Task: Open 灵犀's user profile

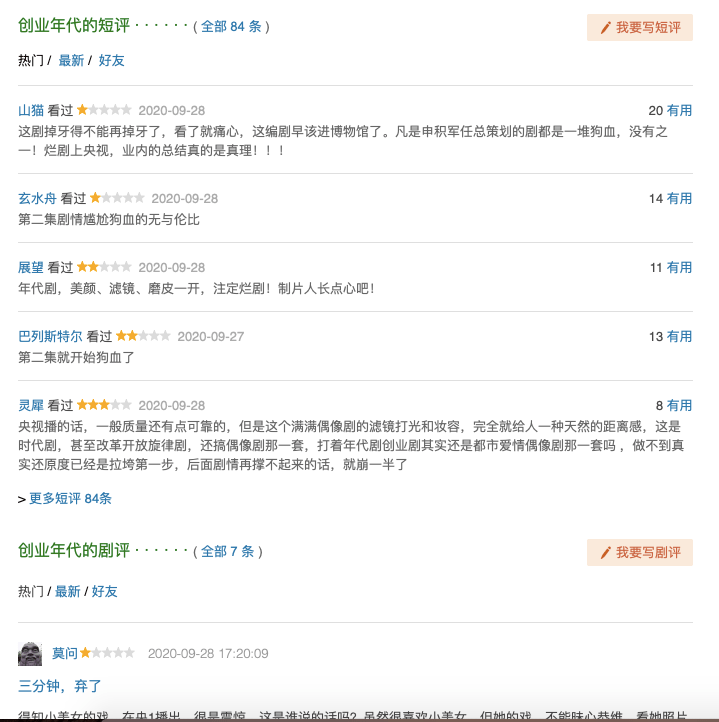Action: point(31,405)
